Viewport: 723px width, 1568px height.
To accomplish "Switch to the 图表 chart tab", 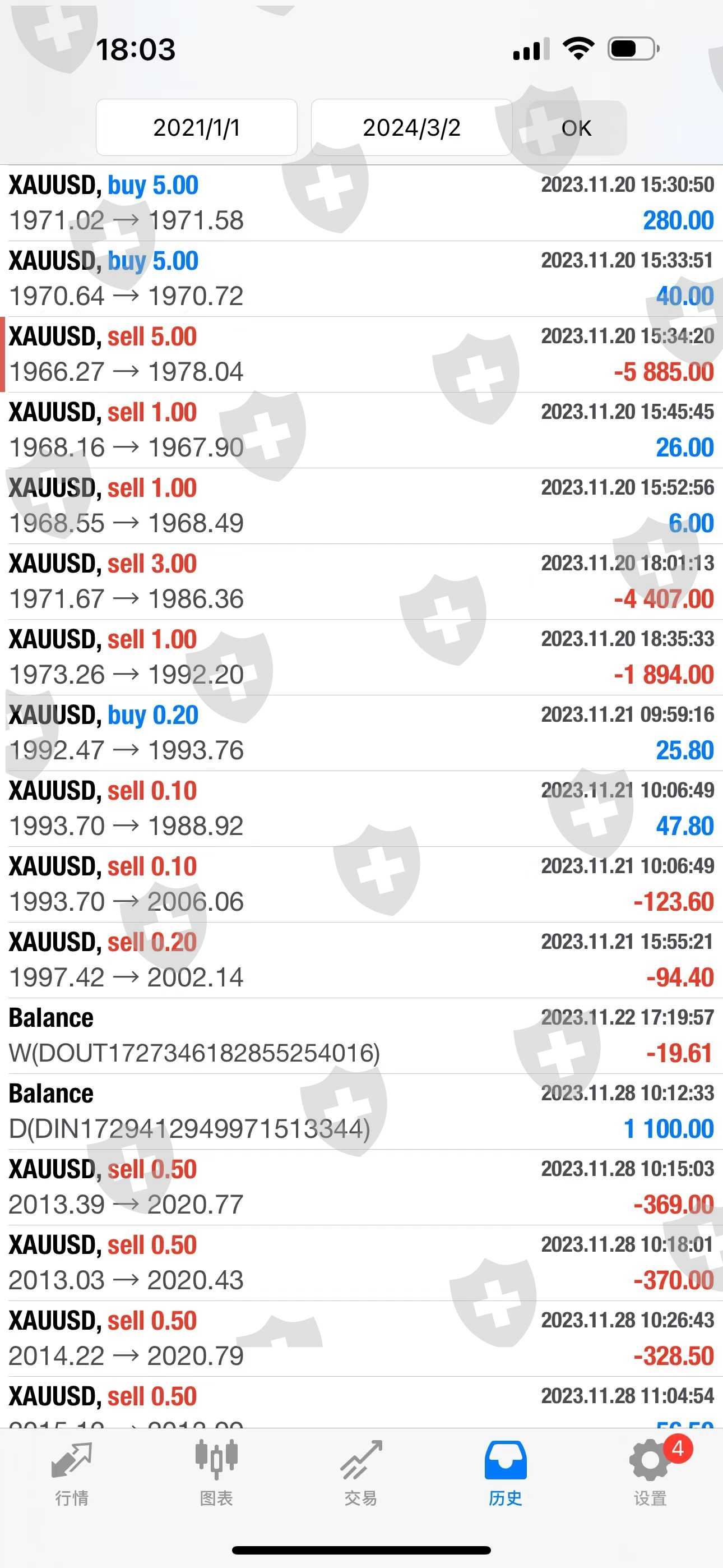I will pyautogui.click(x=217, y=1474).
